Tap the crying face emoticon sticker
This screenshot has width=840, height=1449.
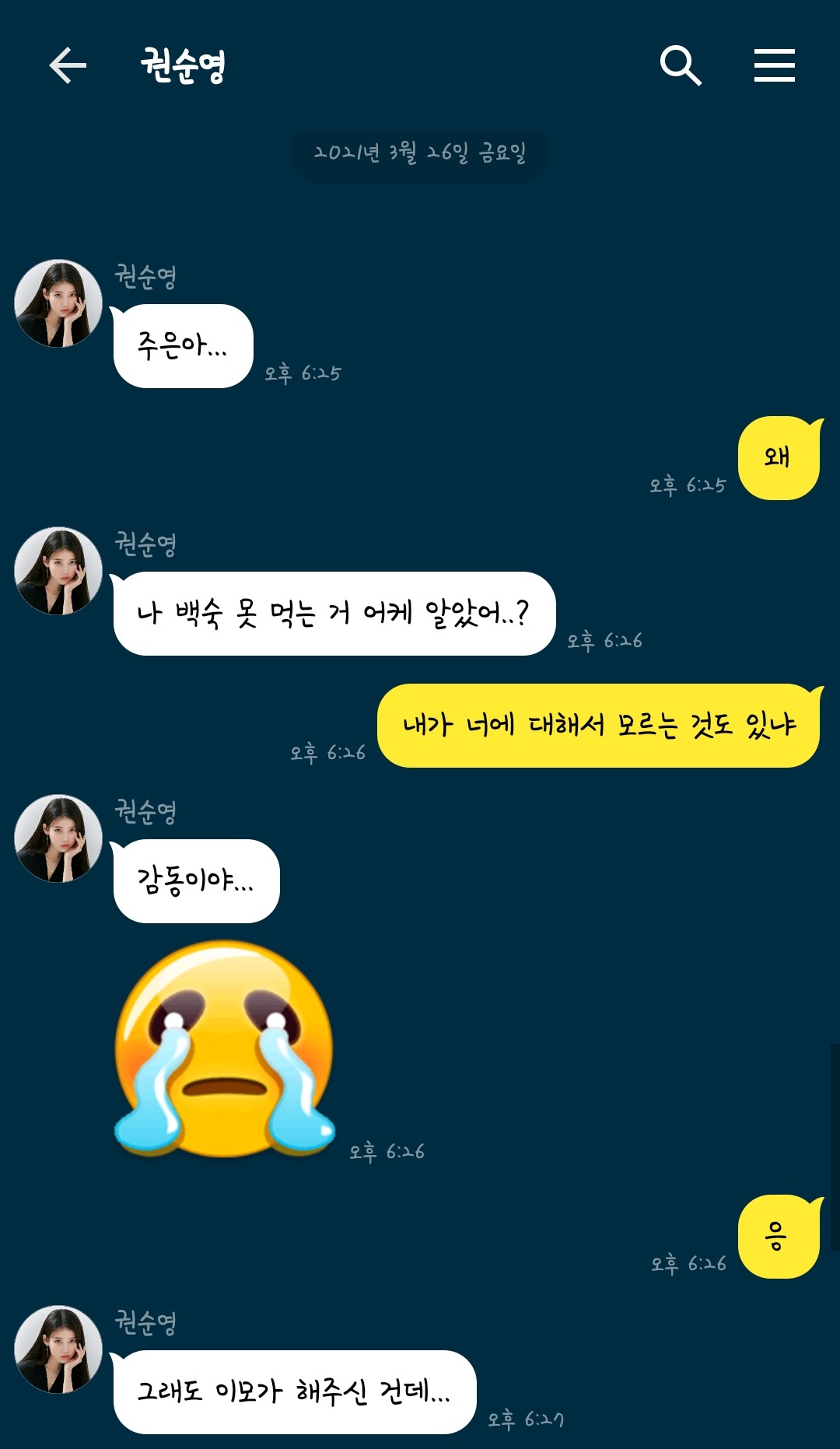[x=224, y=1048]
